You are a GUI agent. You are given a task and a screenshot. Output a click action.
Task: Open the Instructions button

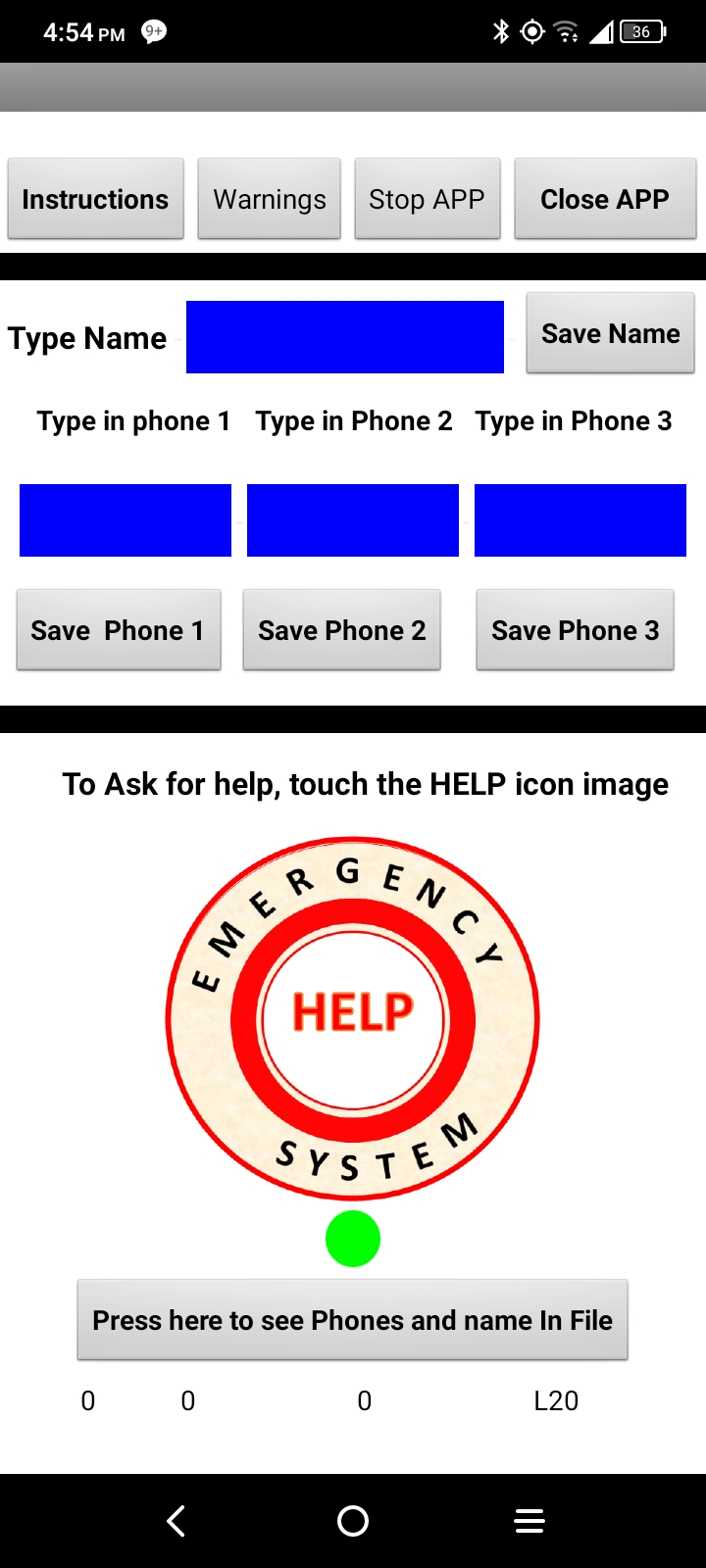tap(96, 199)
